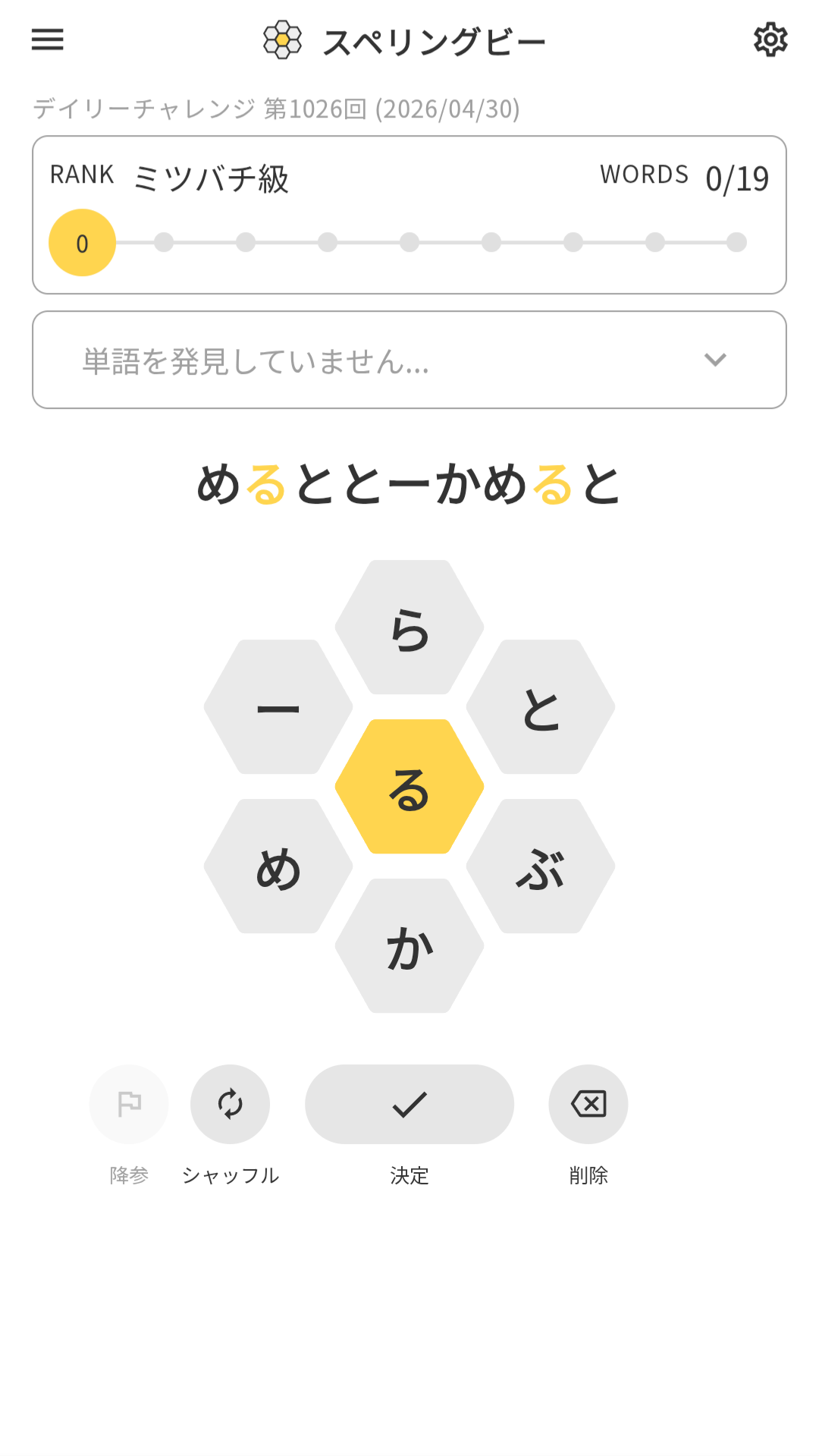
Task: Tap the center る hexagon
Action: pos(409,787)
